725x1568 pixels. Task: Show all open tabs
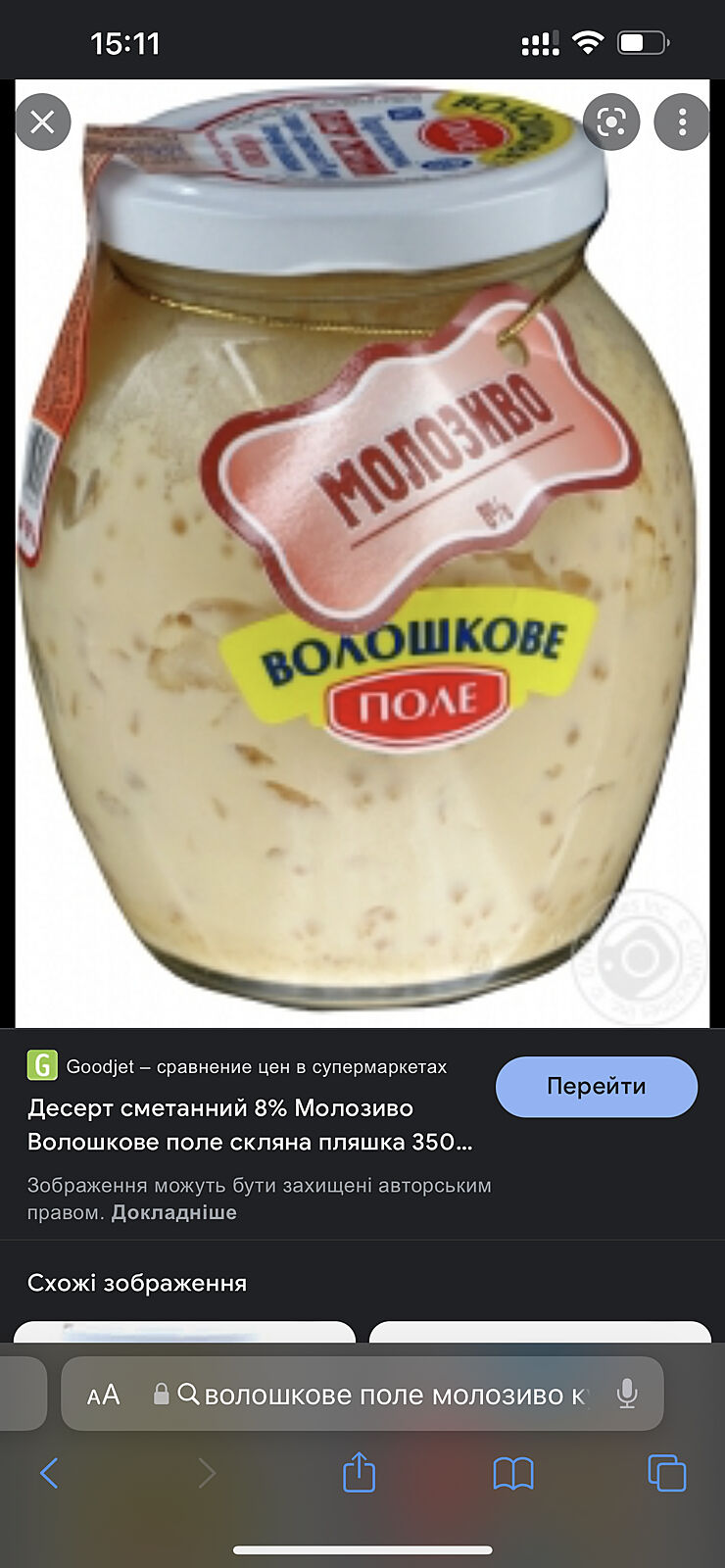[x=667, y=1472]
